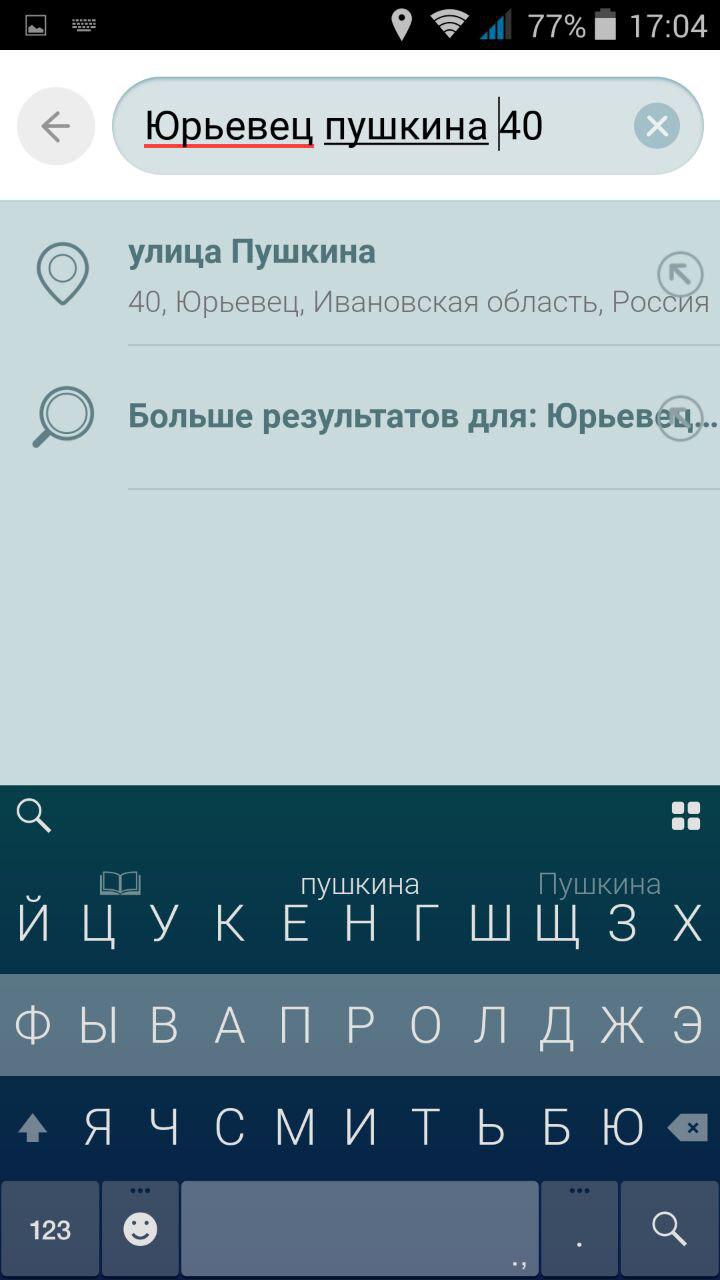The height and width of the screenshot is (1280, 720).
Task: Insert the Больше результатов query into field
Action: pos(681,416)
